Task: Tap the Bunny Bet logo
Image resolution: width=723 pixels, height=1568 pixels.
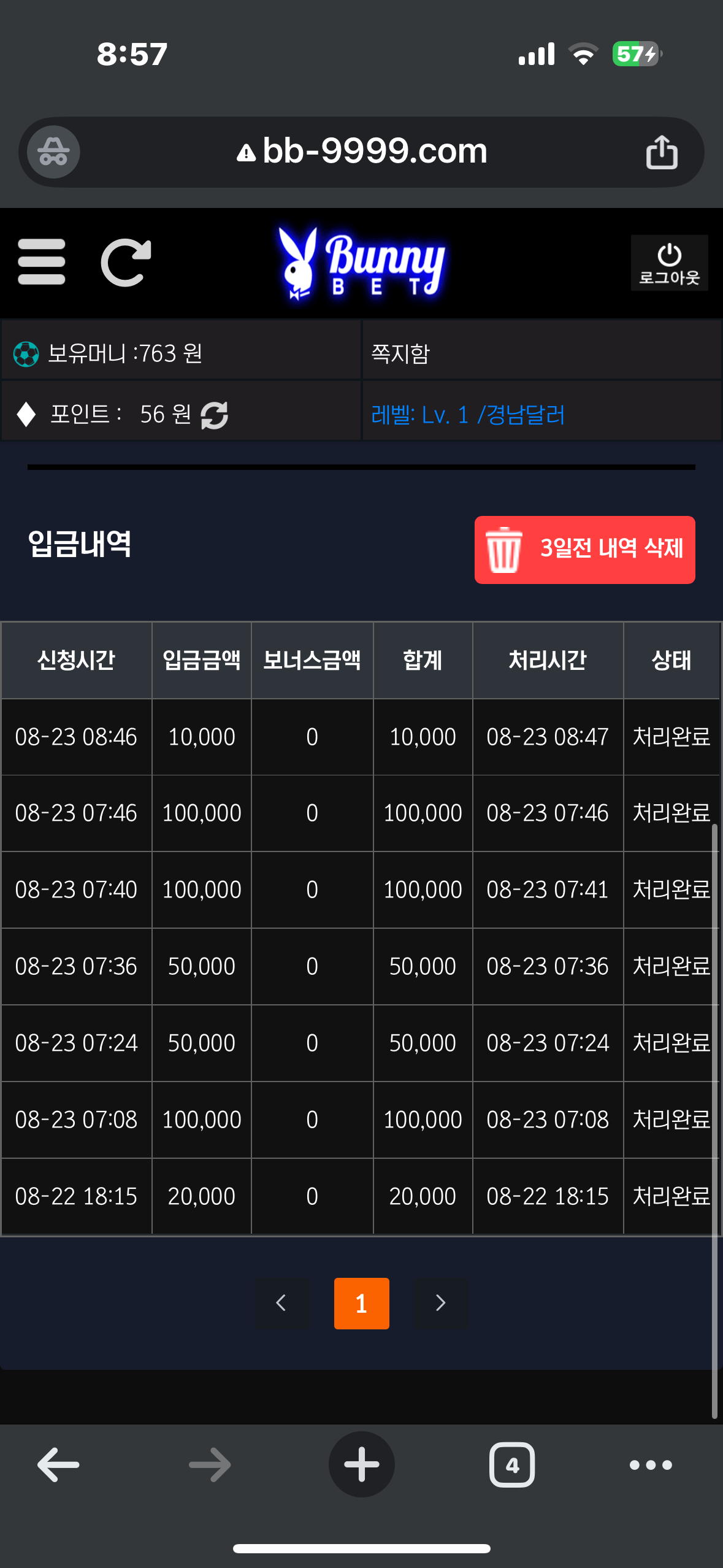Action: [x=362, y=264]
